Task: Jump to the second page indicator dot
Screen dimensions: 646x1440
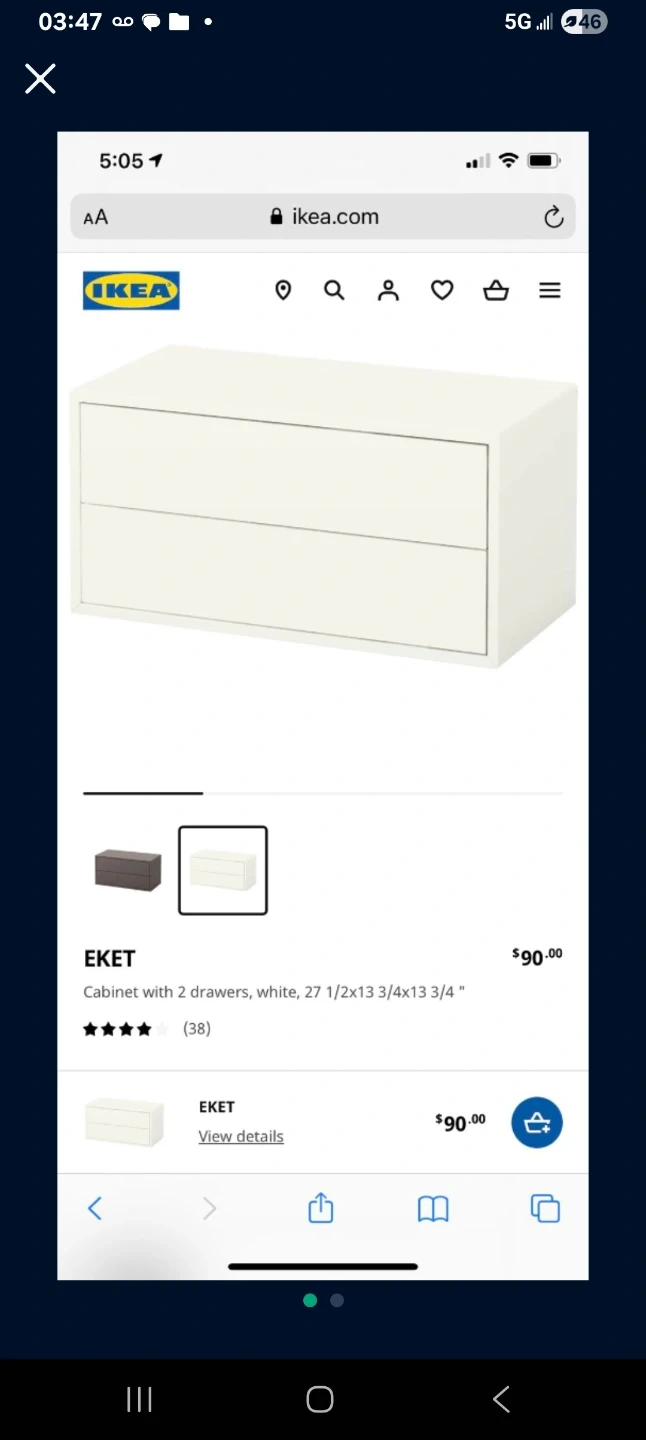Action: 337,1300
